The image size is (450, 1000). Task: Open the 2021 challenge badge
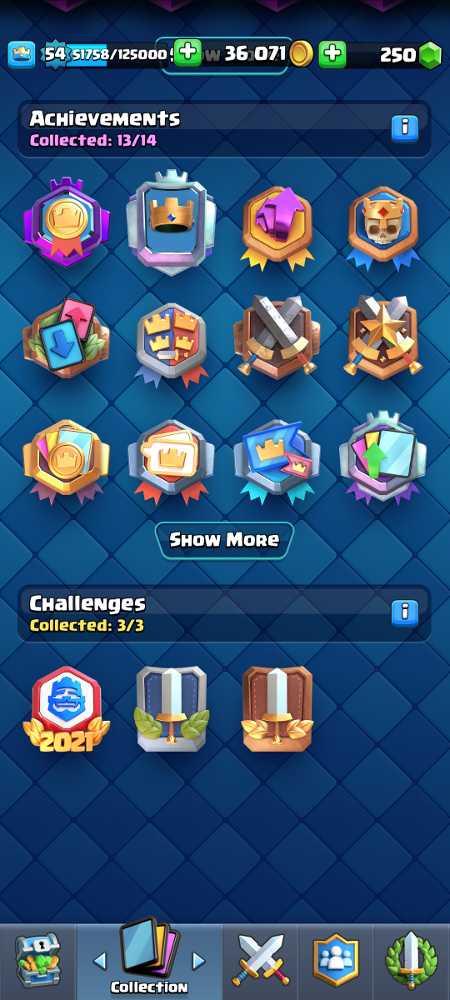click(66, 710)
